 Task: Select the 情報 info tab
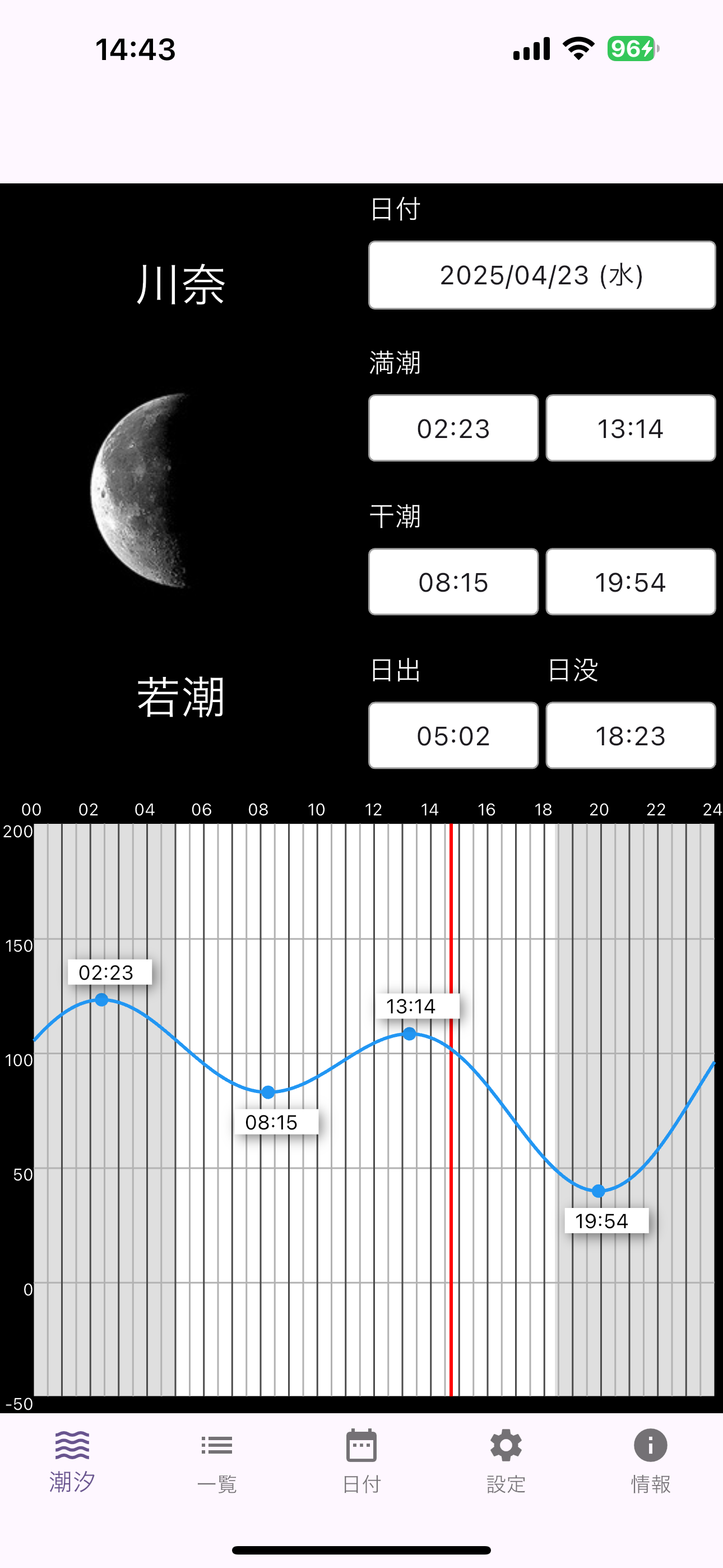tap(650, 1461)
